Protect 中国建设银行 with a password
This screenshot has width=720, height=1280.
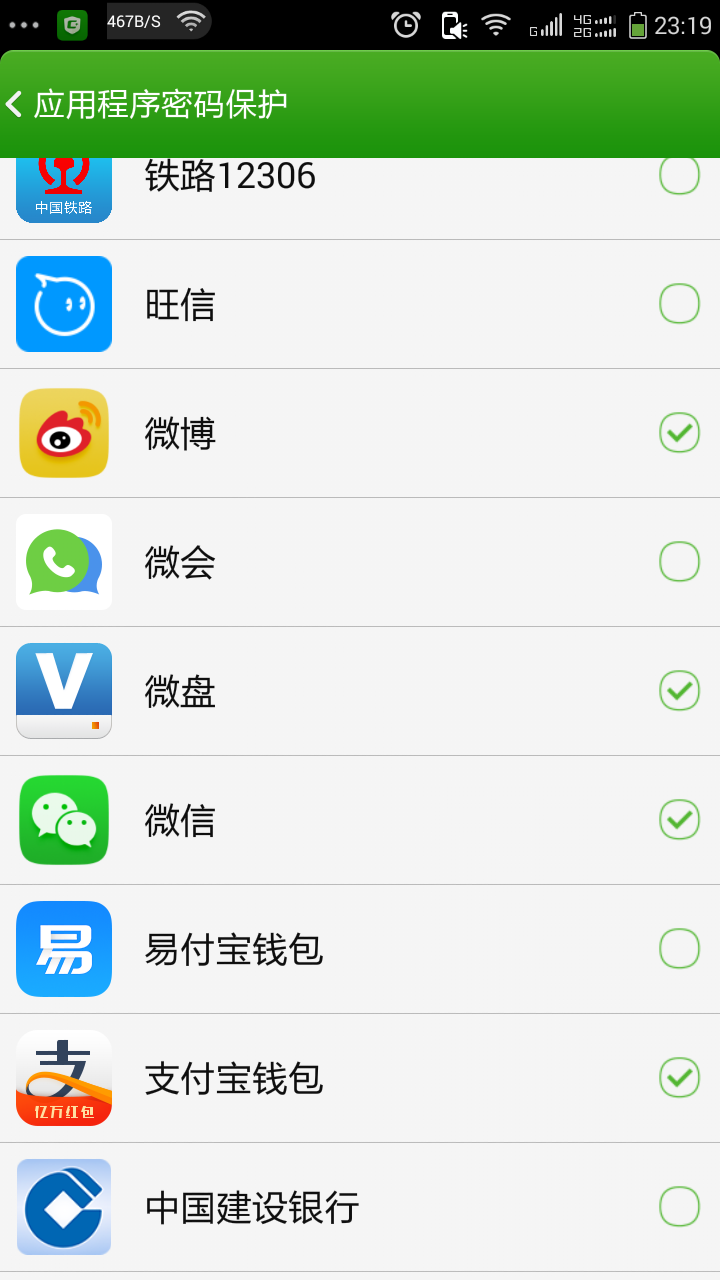tap(679, 1207)
